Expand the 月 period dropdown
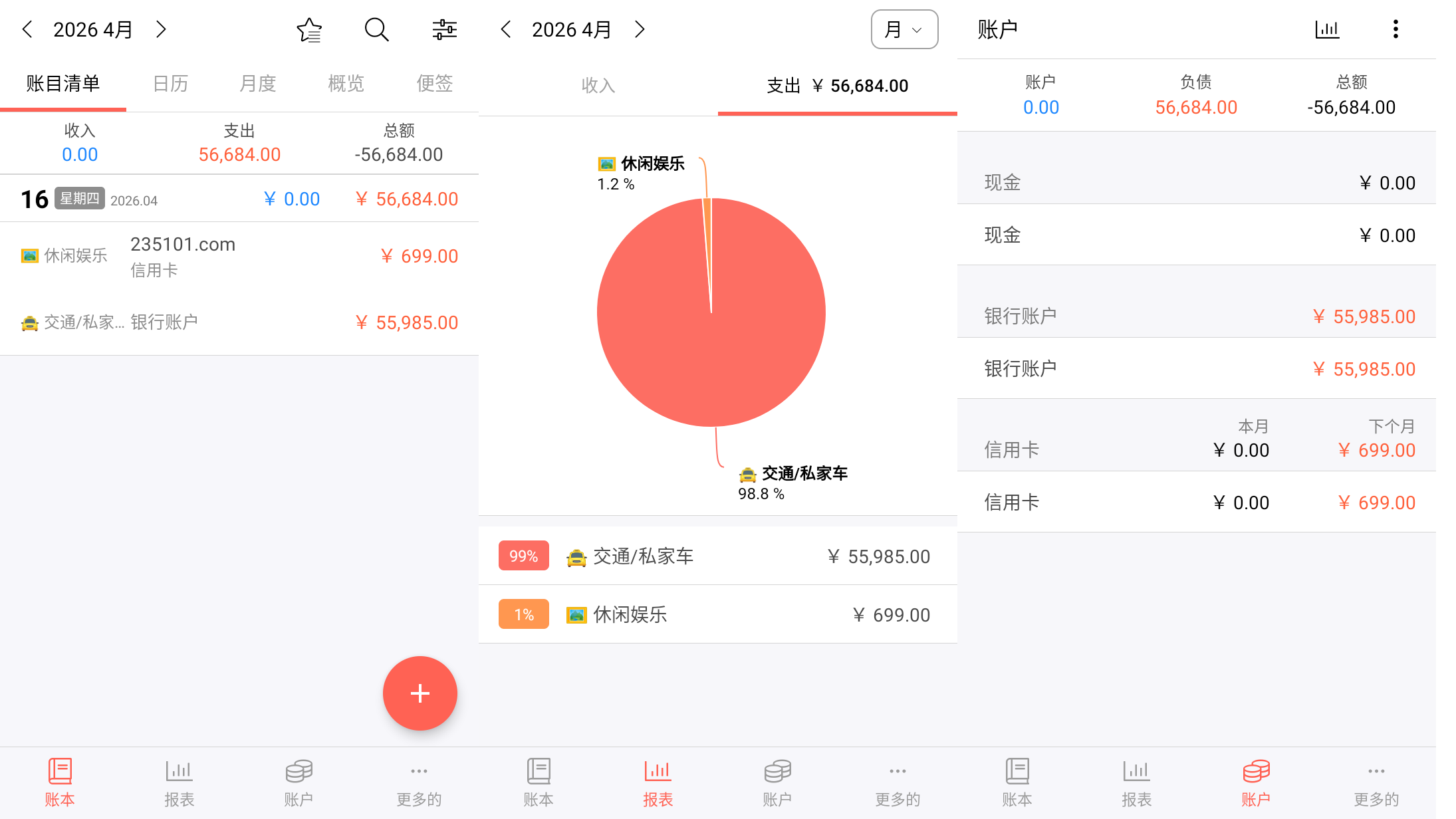The height and width of the screenshot is (819, 1456). pyautogui.click(x=904, y=30)
